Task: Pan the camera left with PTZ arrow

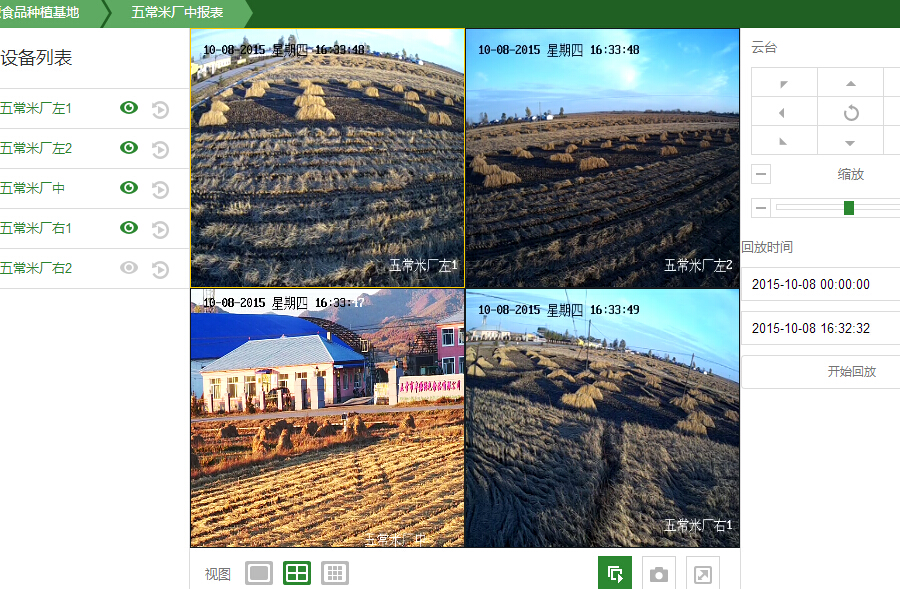Action: coord(782,113)
